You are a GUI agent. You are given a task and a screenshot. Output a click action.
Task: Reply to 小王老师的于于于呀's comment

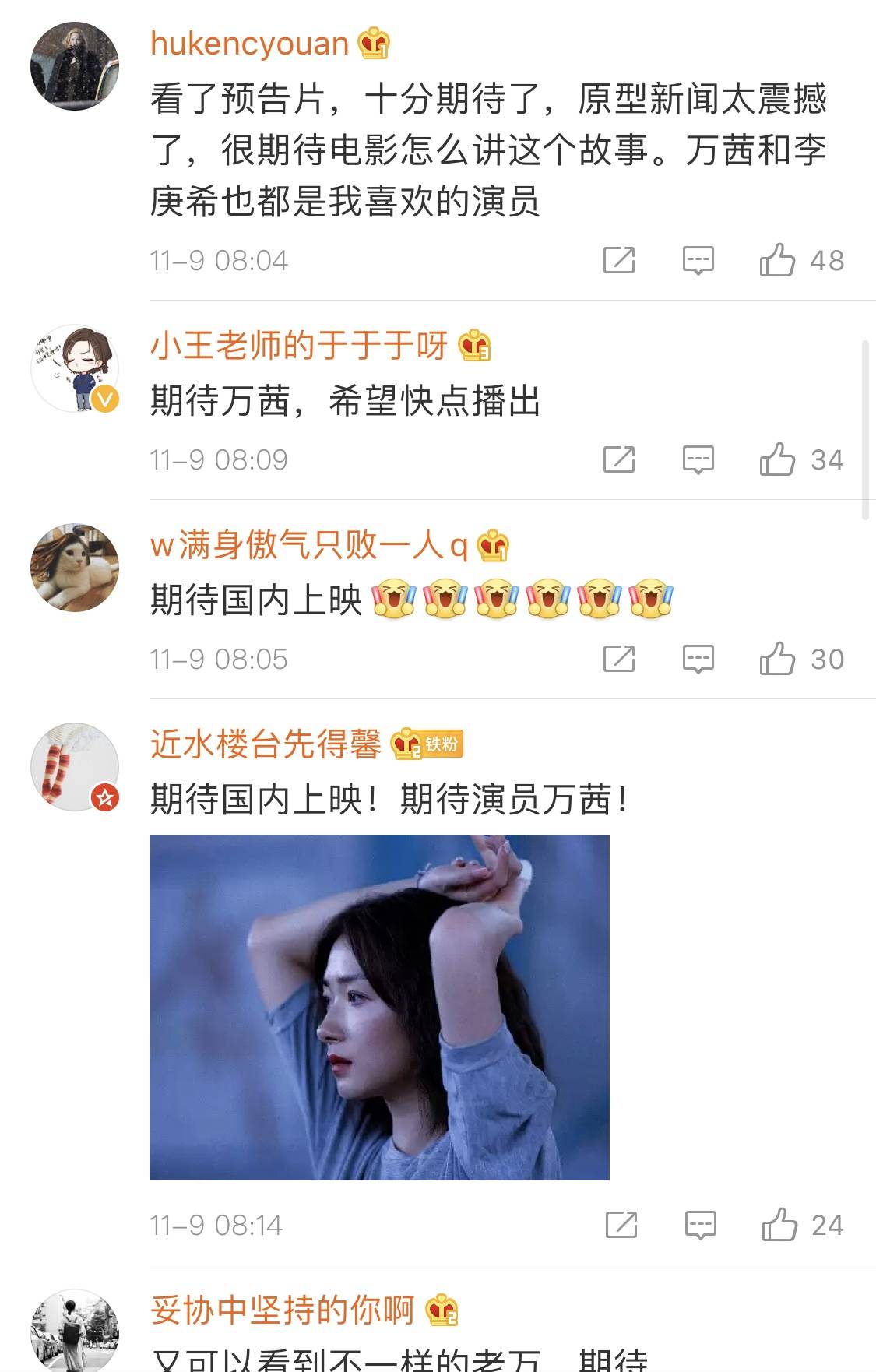(698, 459)
